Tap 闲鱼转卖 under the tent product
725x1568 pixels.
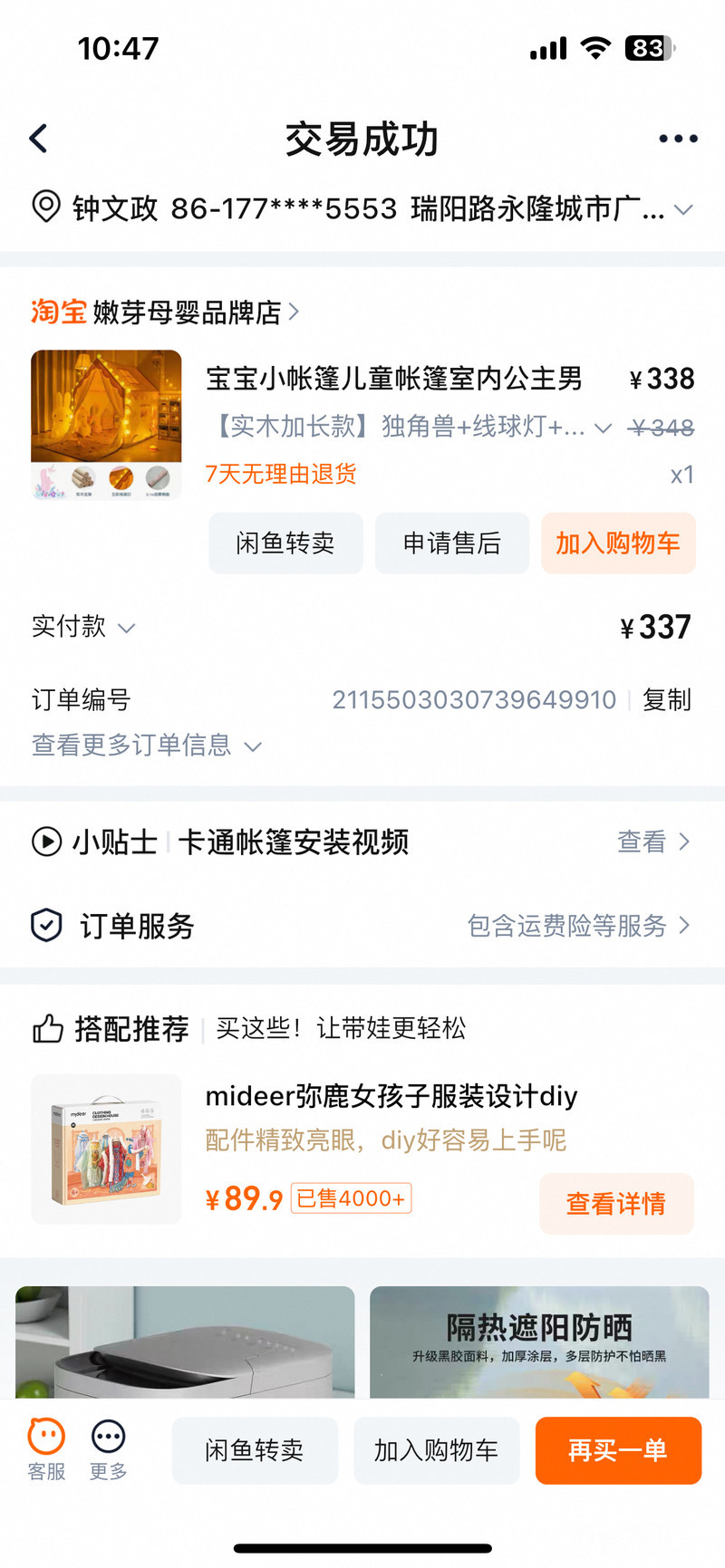285,544
